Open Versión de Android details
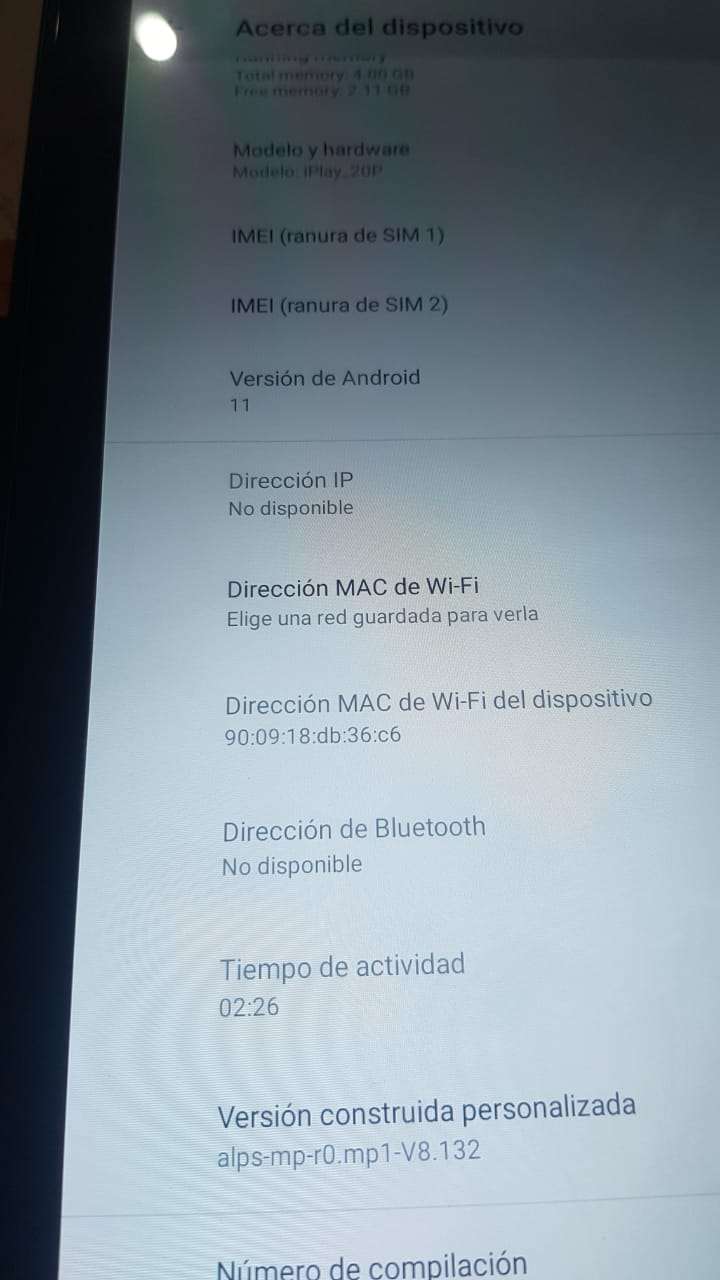Viewport: 720px width, 1280px height. [x=325, y=390]
